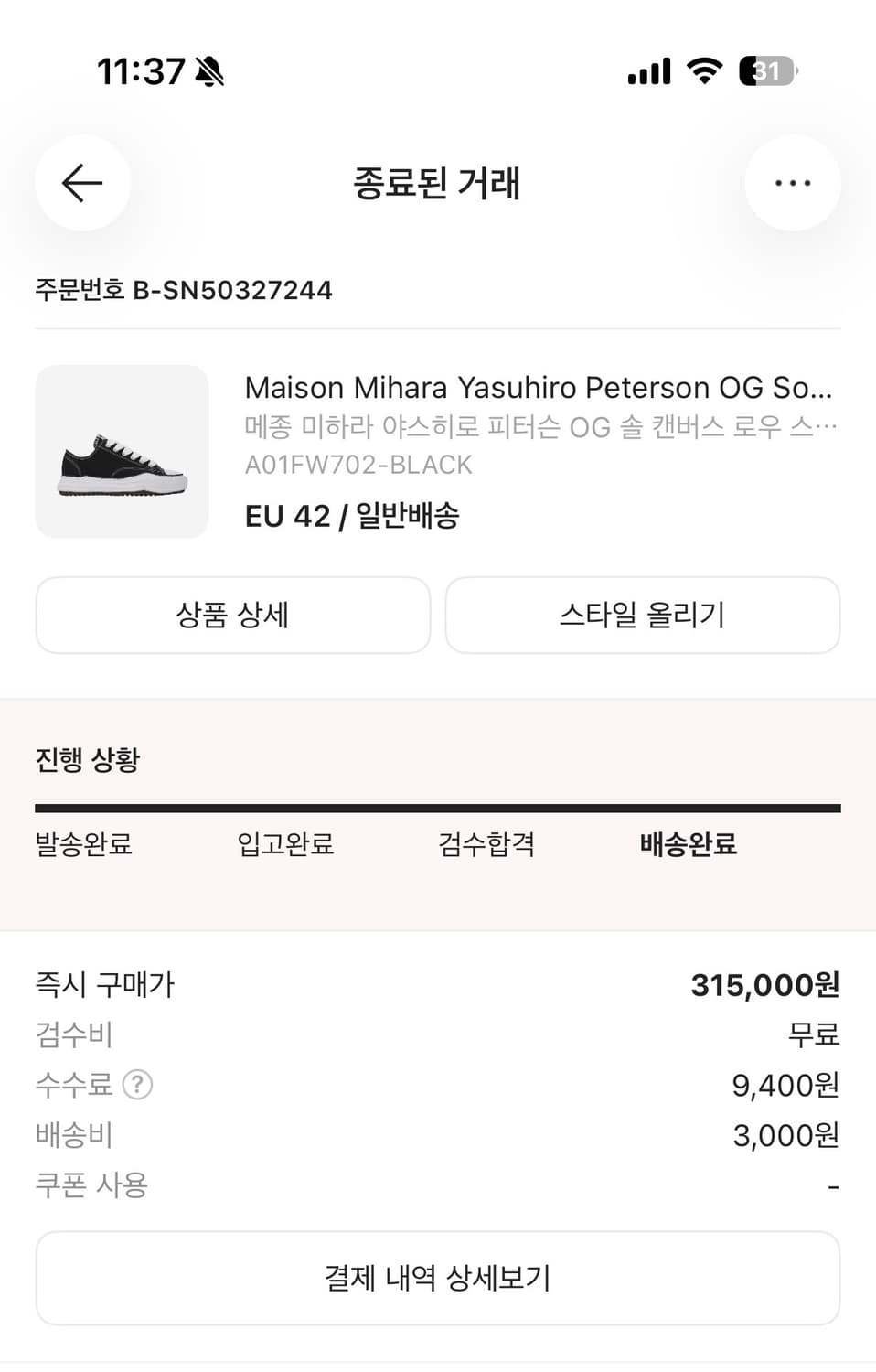Tap the back arrow icon
This screenshot has width=876, height=1372.
click(82, 182)
